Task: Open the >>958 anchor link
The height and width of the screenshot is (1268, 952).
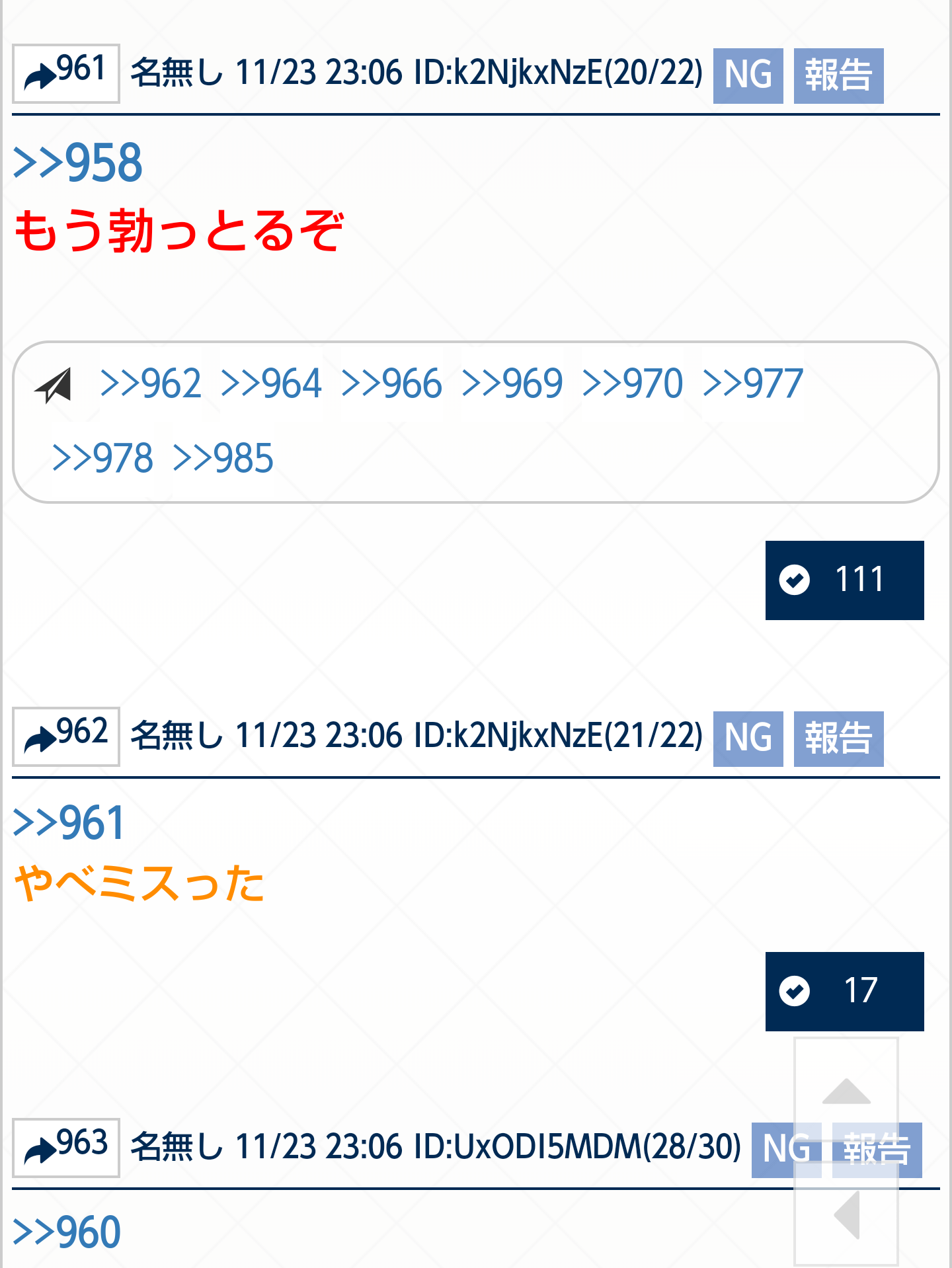Action: click(x=78, y=163)
